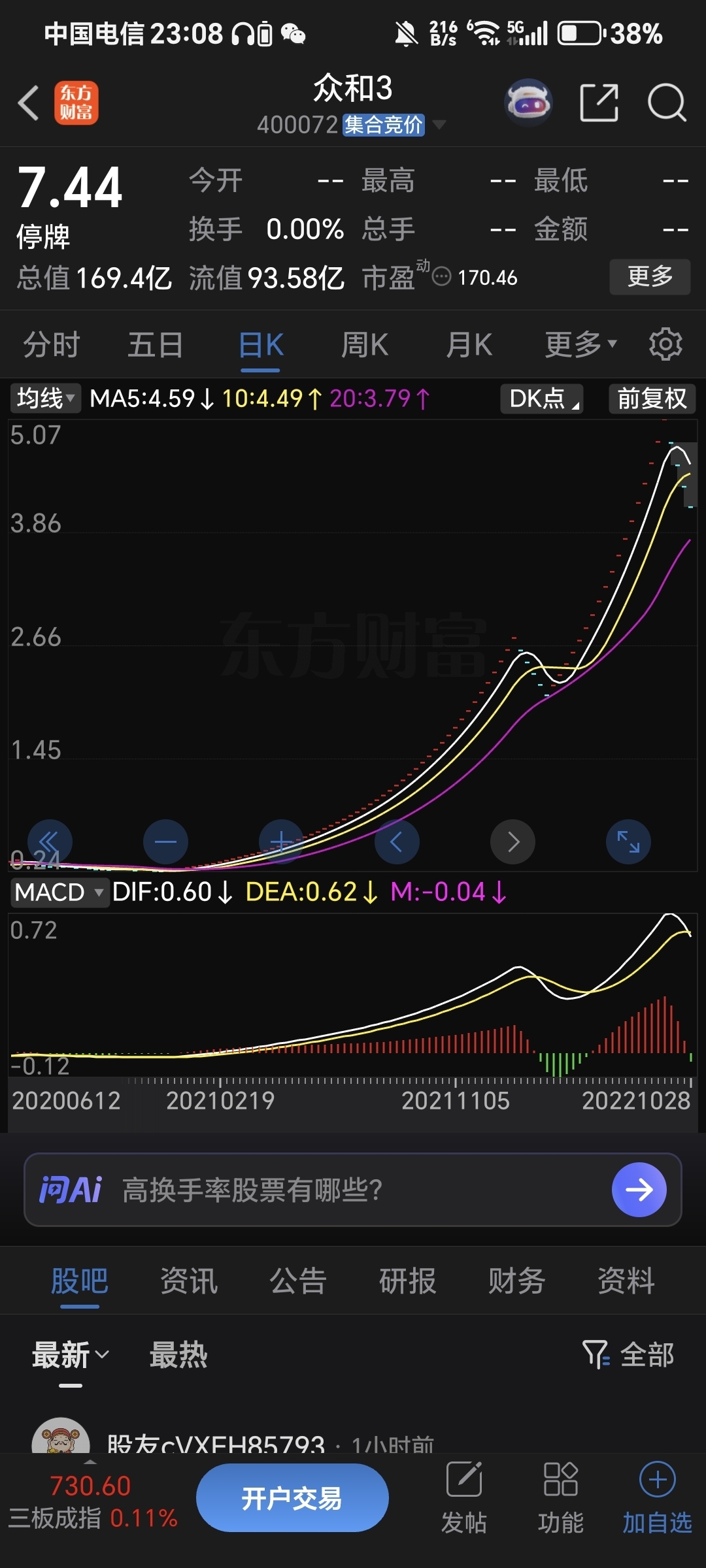Change the 前复权 adjustment setting
The height and width of the screenshot is (1568, 706).
click(x=652, y=398)
